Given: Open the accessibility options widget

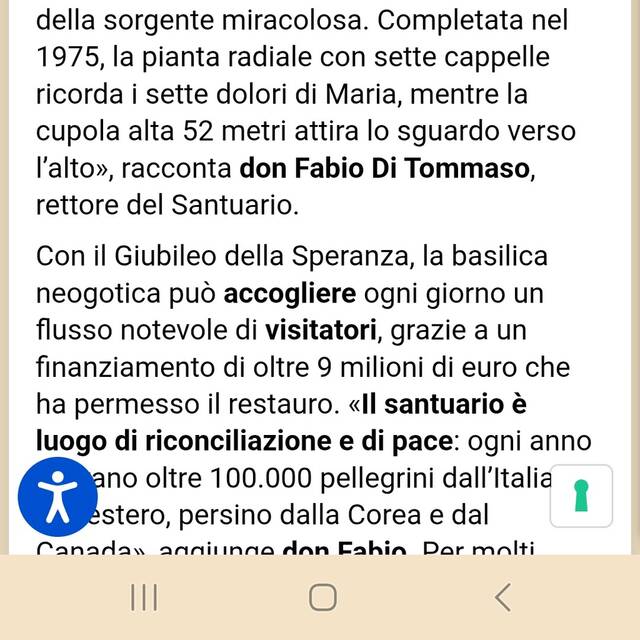Looking at the screenshot, I should coord(58,497).
